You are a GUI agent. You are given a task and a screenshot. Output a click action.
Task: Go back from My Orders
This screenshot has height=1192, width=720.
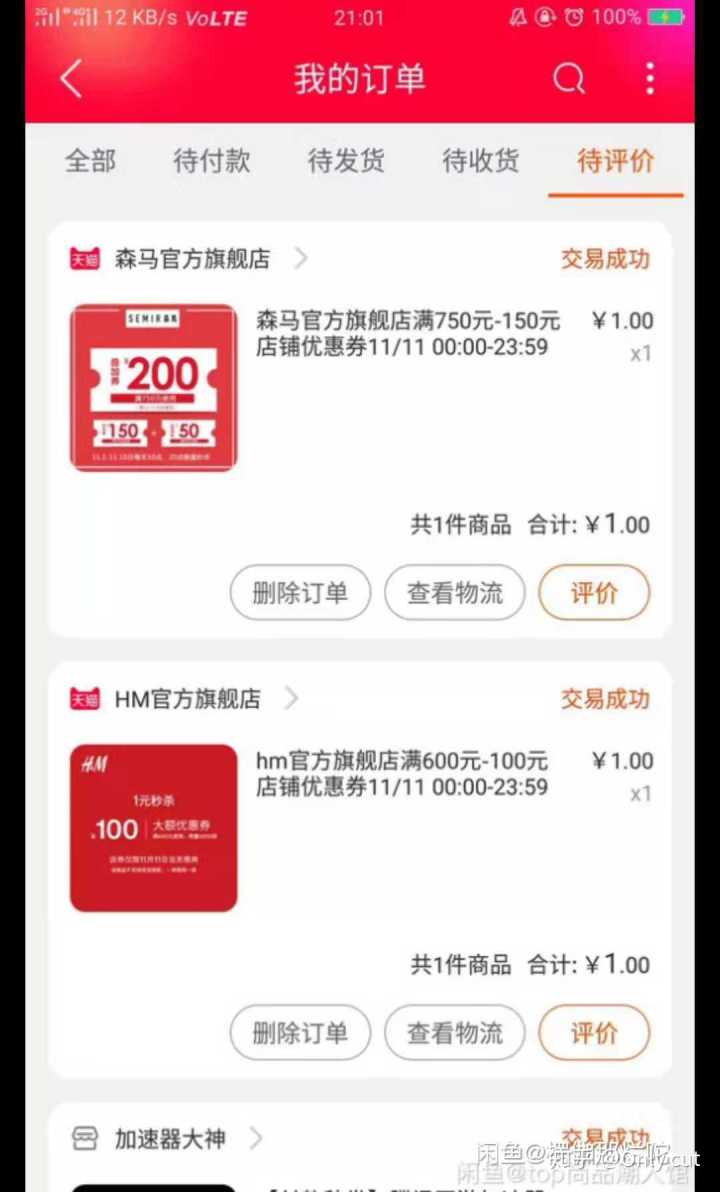[71, 79]
